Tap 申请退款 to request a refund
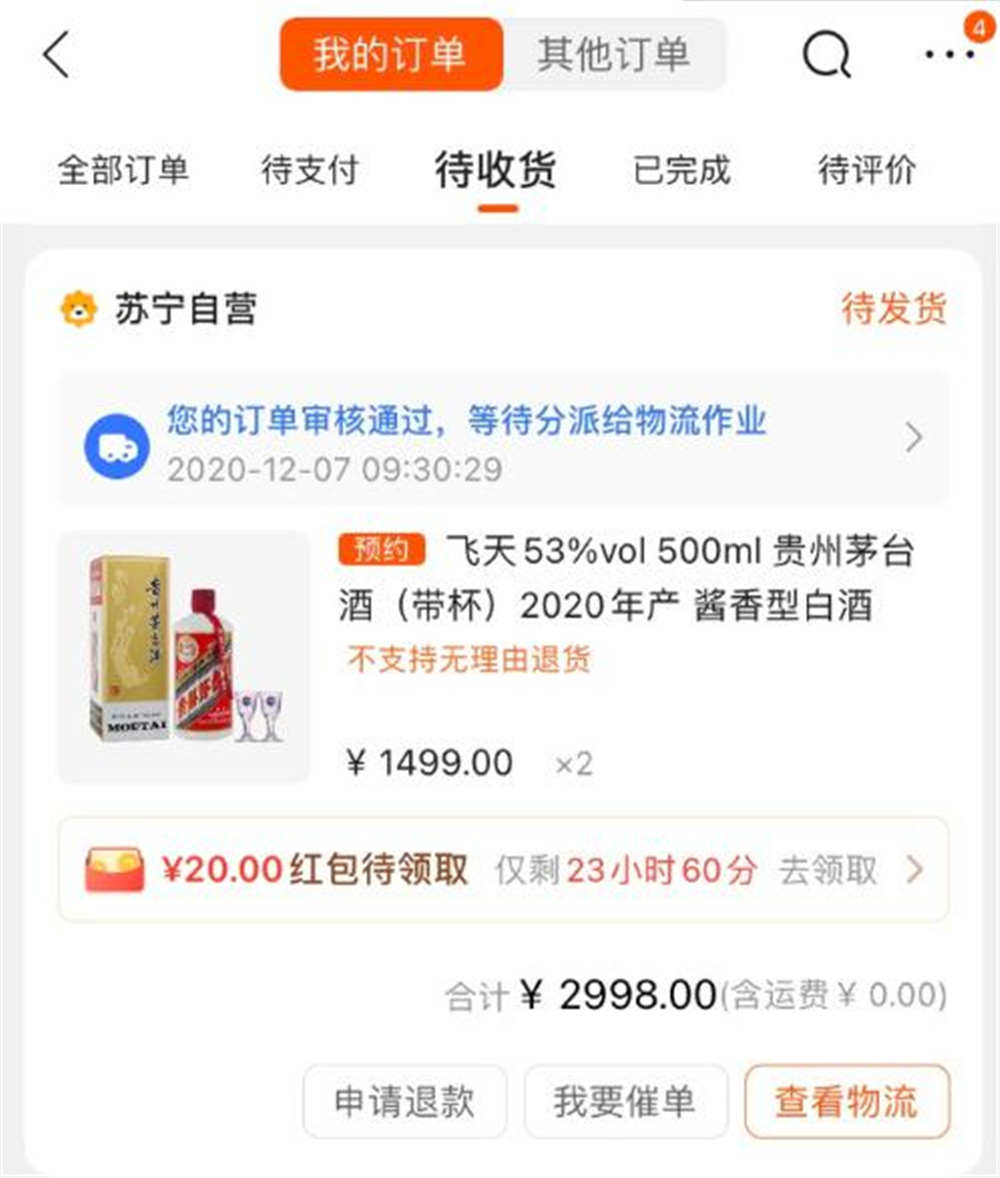This screenshot has height=1178, width=1000. pyautogui.click(x=405, y=1101)
